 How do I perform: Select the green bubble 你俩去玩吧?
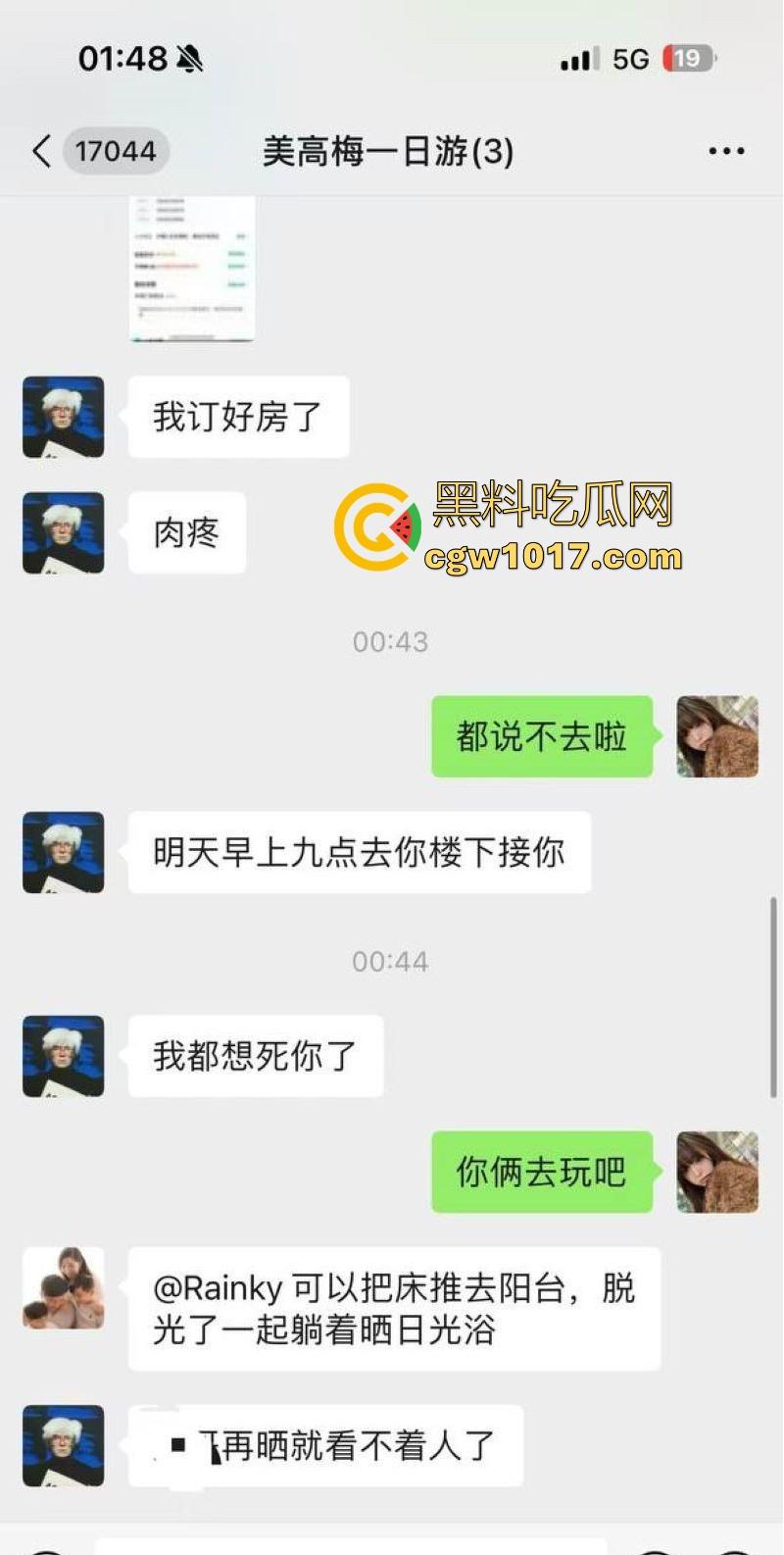click(542, 1171)
